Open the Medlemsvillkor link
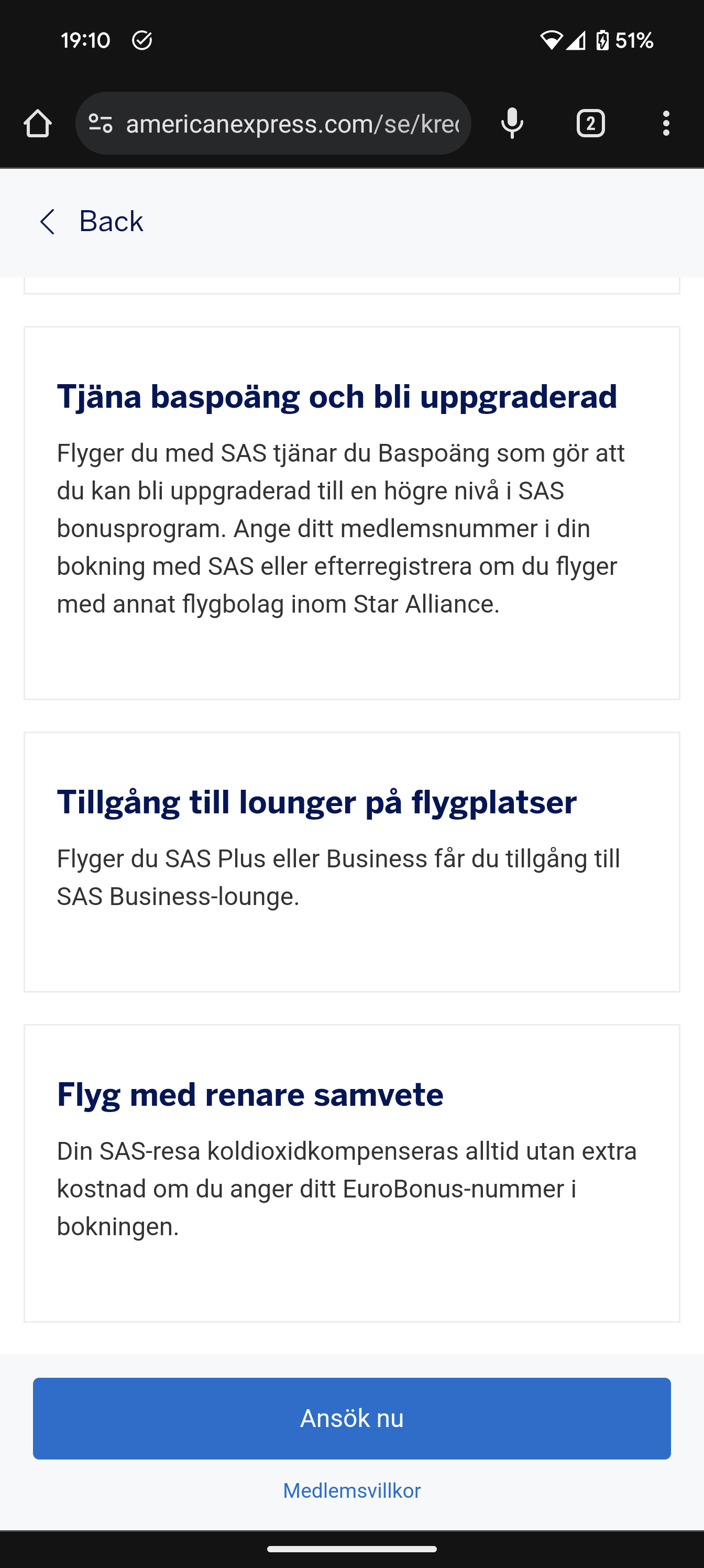Viewport: 704px width, 1568px height. pyautogui.click(x=351, y=1490)
